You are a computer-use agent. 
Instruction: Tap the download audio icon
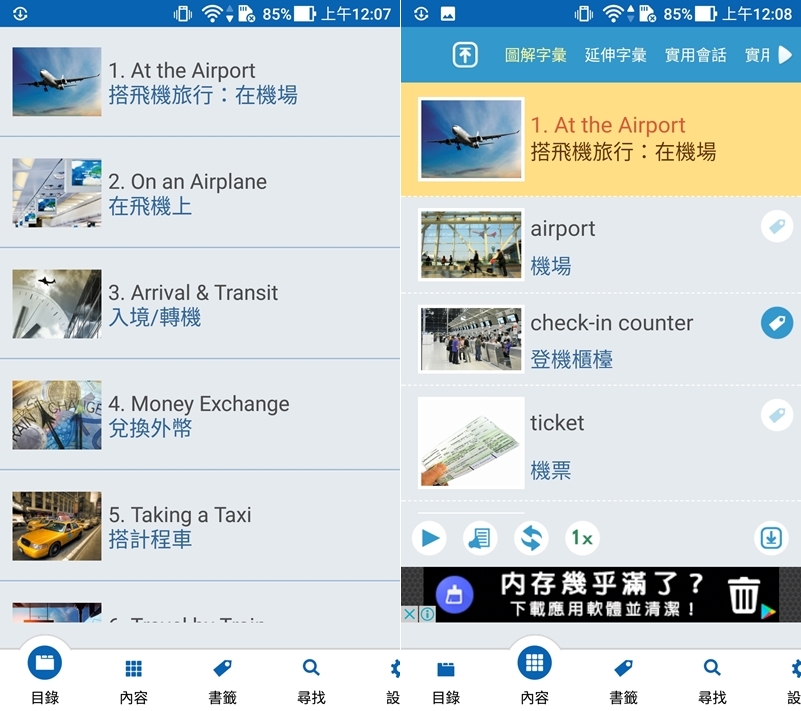click(x=770, y=538)
